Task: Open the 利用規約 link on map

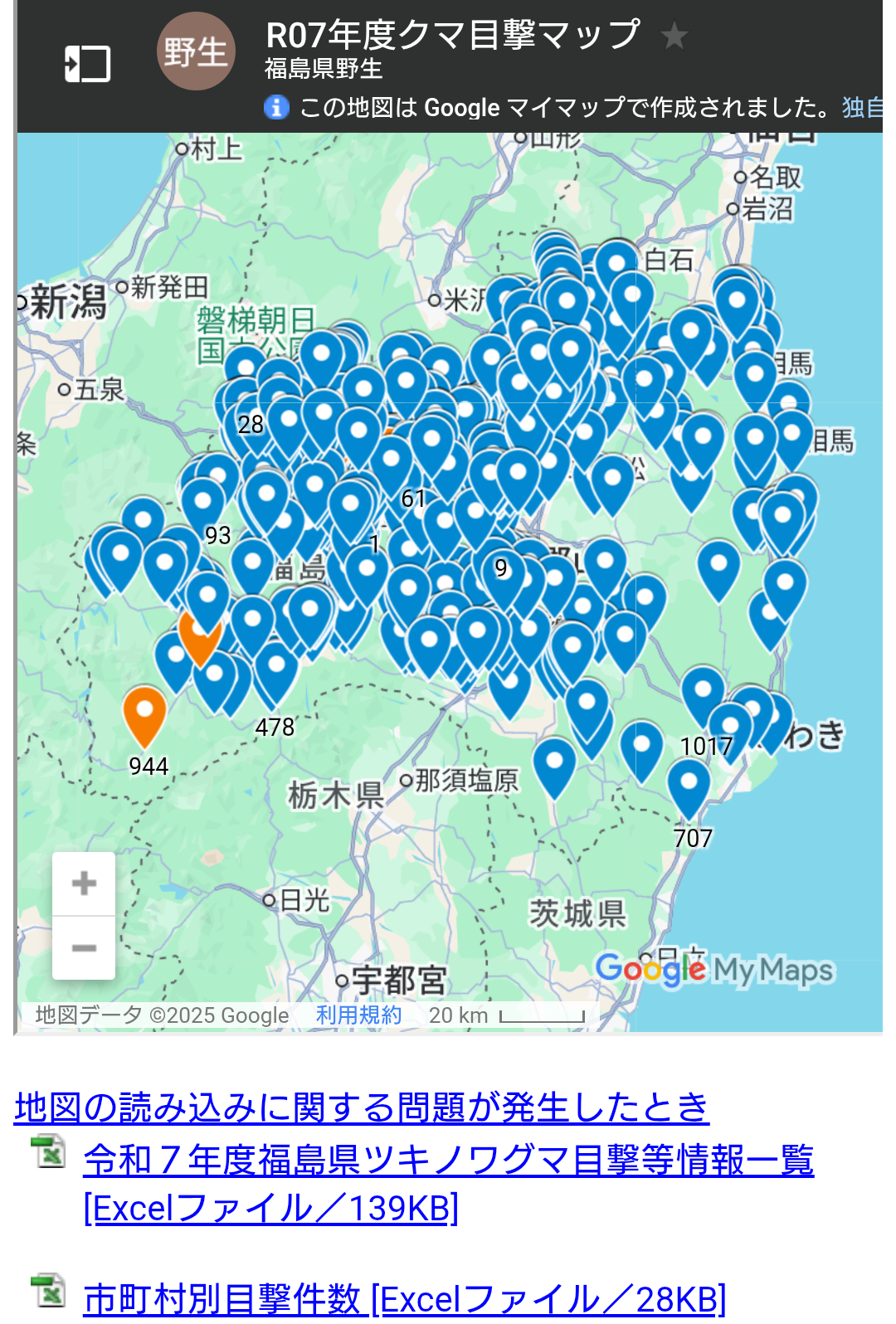Action: click(358, 1015)
